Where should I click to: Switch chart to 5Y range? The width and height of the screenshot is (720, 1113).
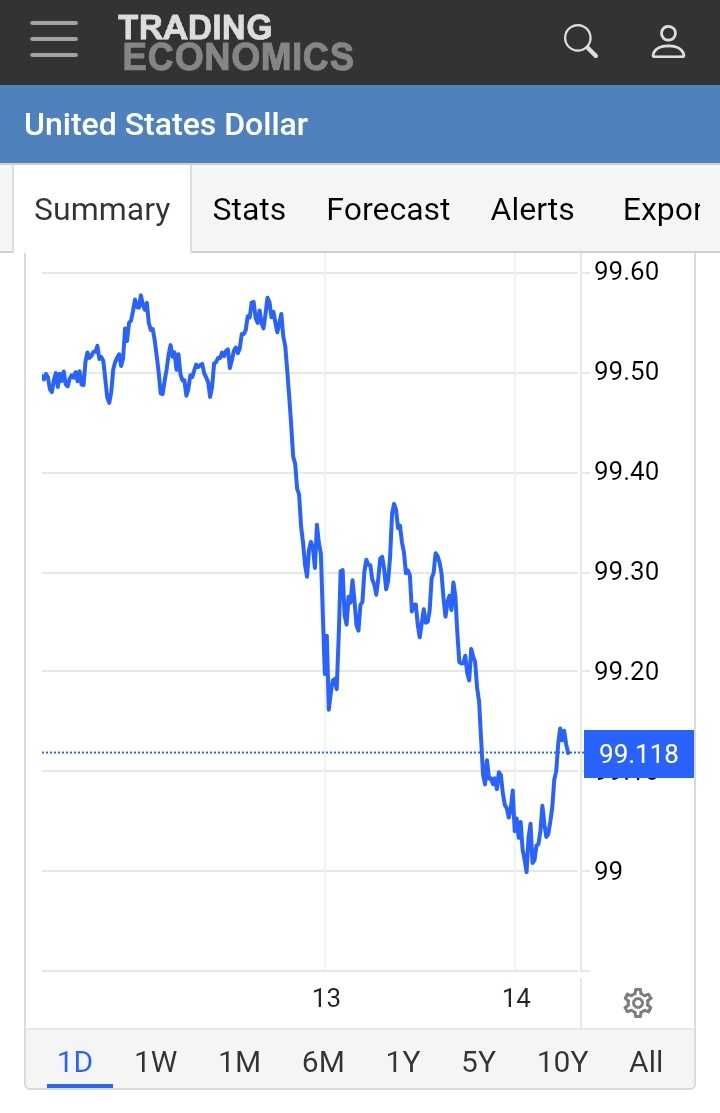(479, 1061)
